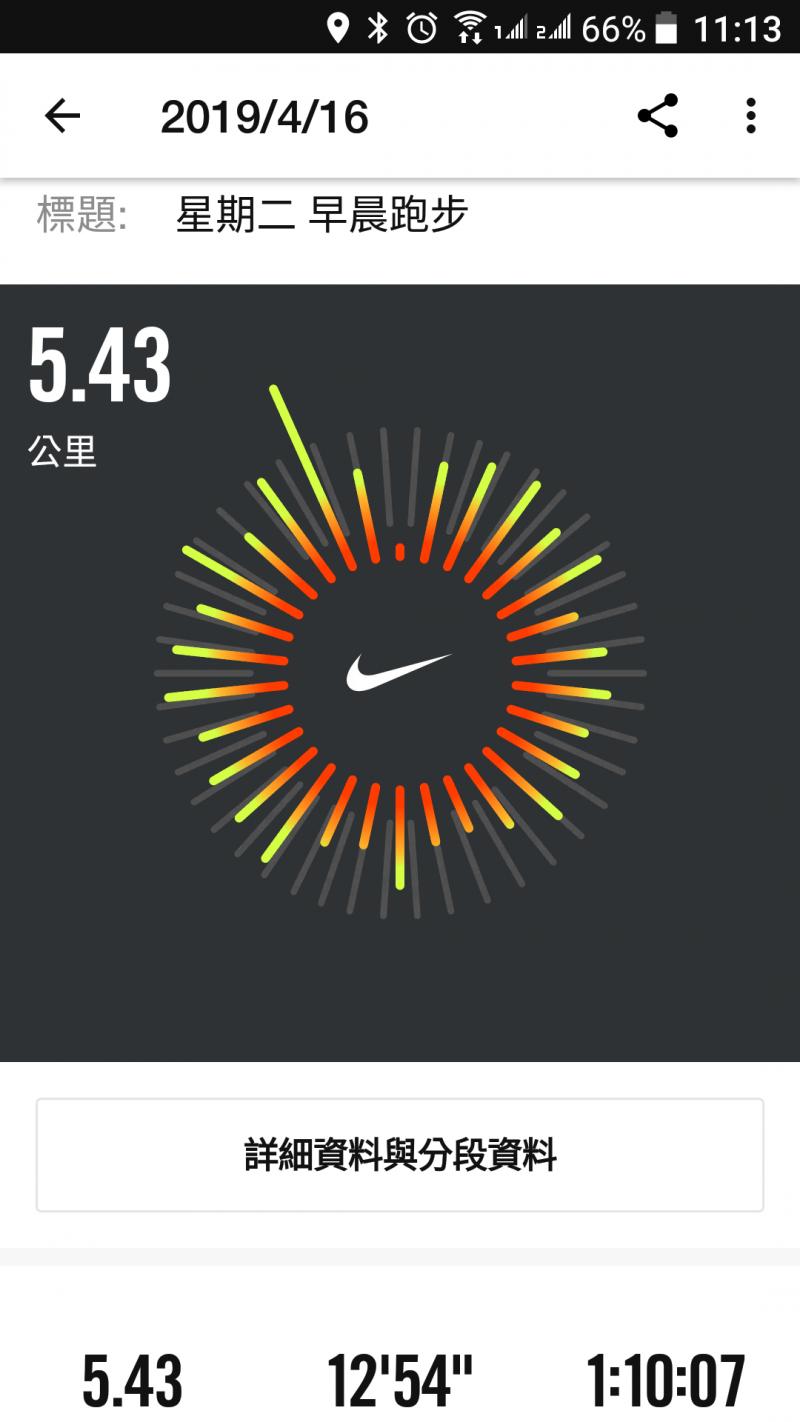
Task: Open 詳細資料與分段資料 details
Action: [400, 1155]
